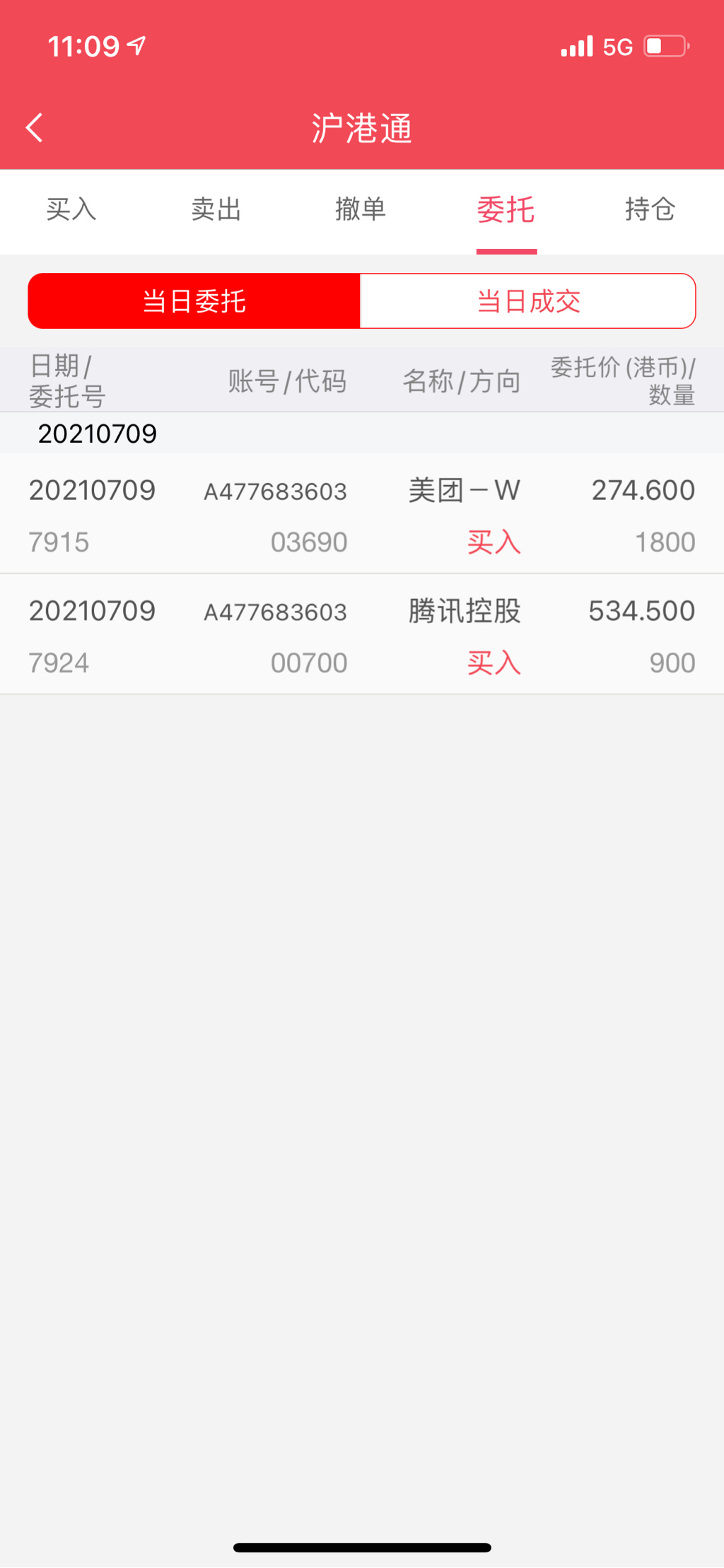Open the 撤单 tab
The height and width of the screenshot is (1568, 724).
point(361,210)
